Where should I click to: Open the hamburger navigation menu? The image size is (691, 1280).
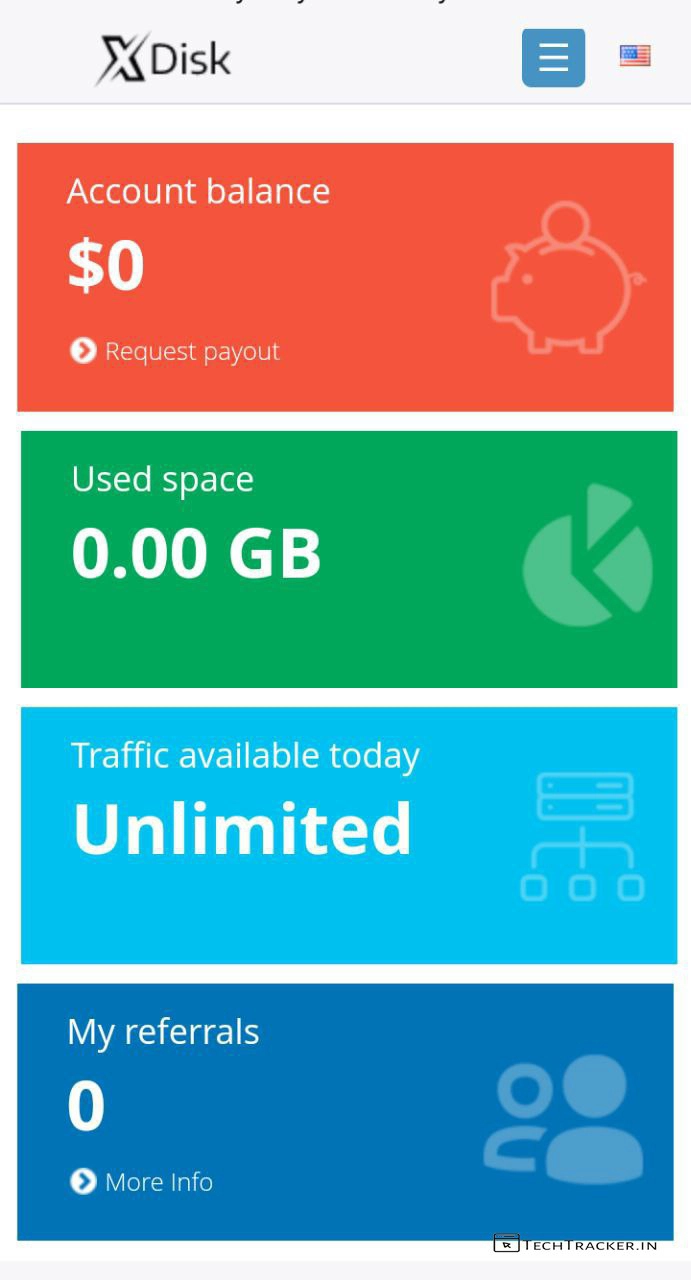tap(553, 58)
